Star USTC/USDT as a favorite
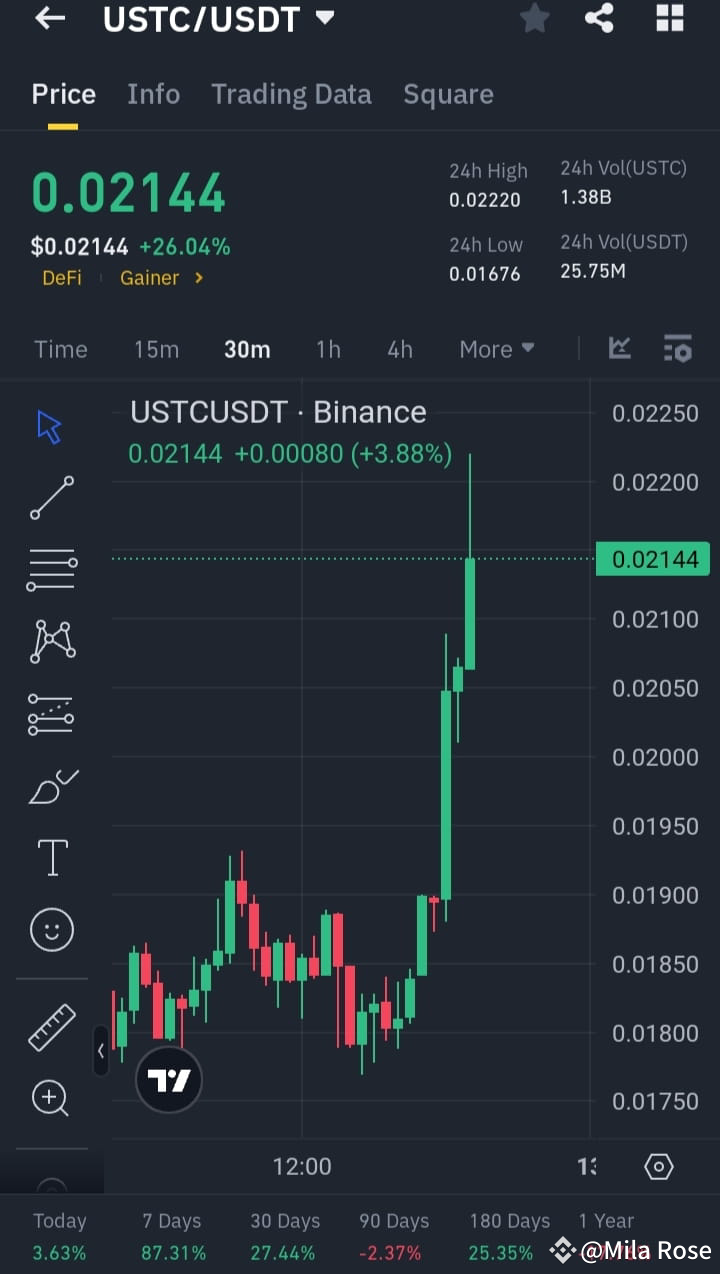The image size is (720, 1274). [x=534, y=18]
